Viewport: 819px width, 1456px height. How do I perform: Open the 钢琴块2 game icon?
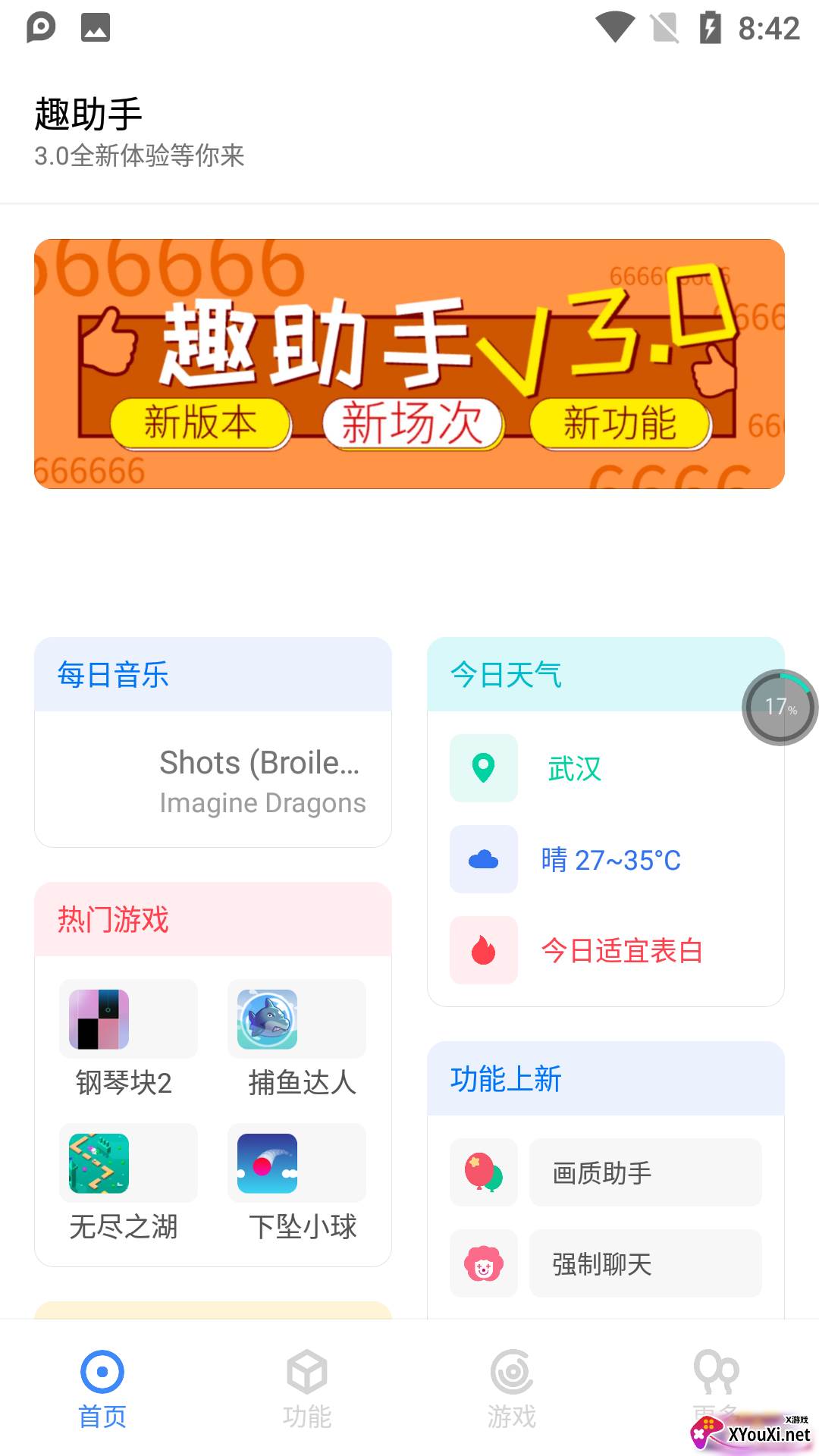127,1018
